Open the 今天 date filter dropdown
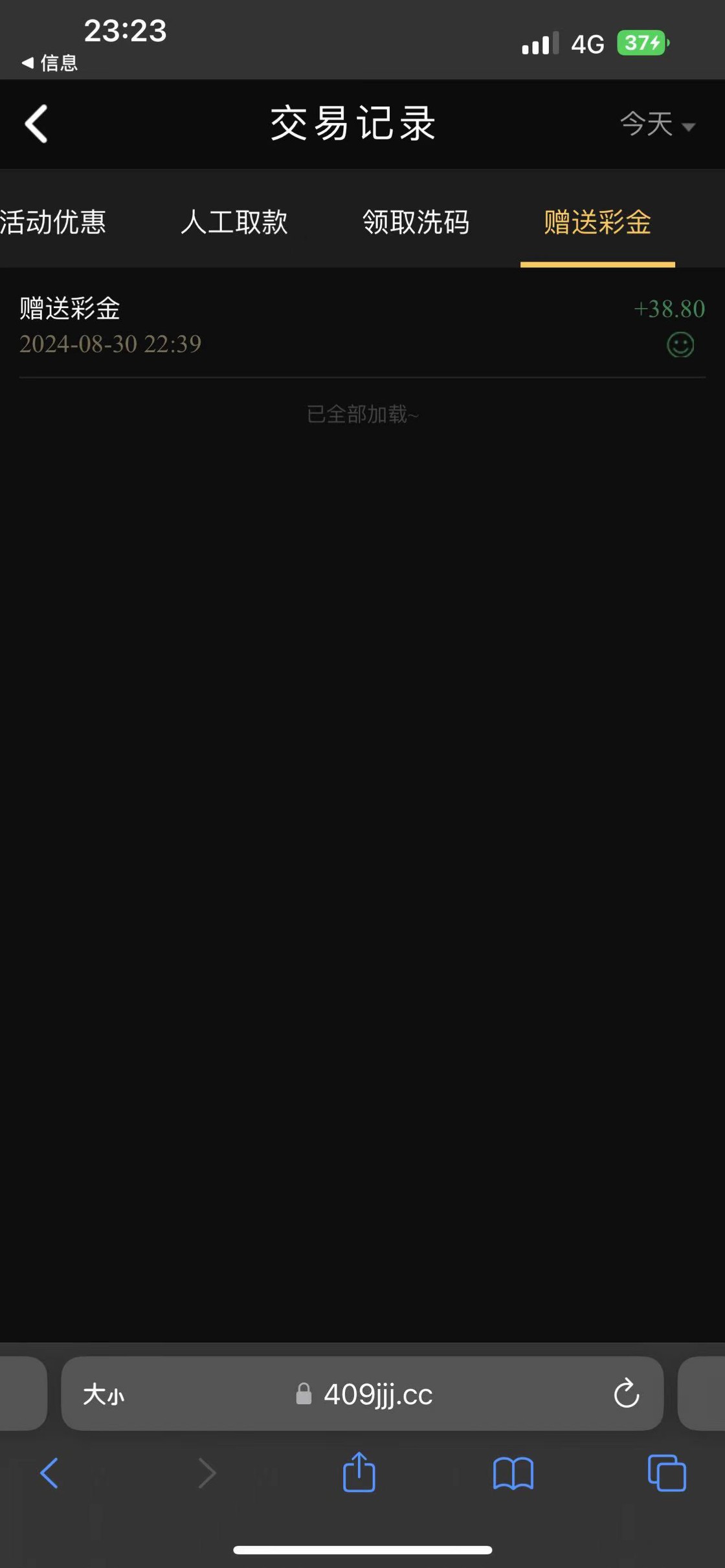725x1568 pixels. point(656,124)
